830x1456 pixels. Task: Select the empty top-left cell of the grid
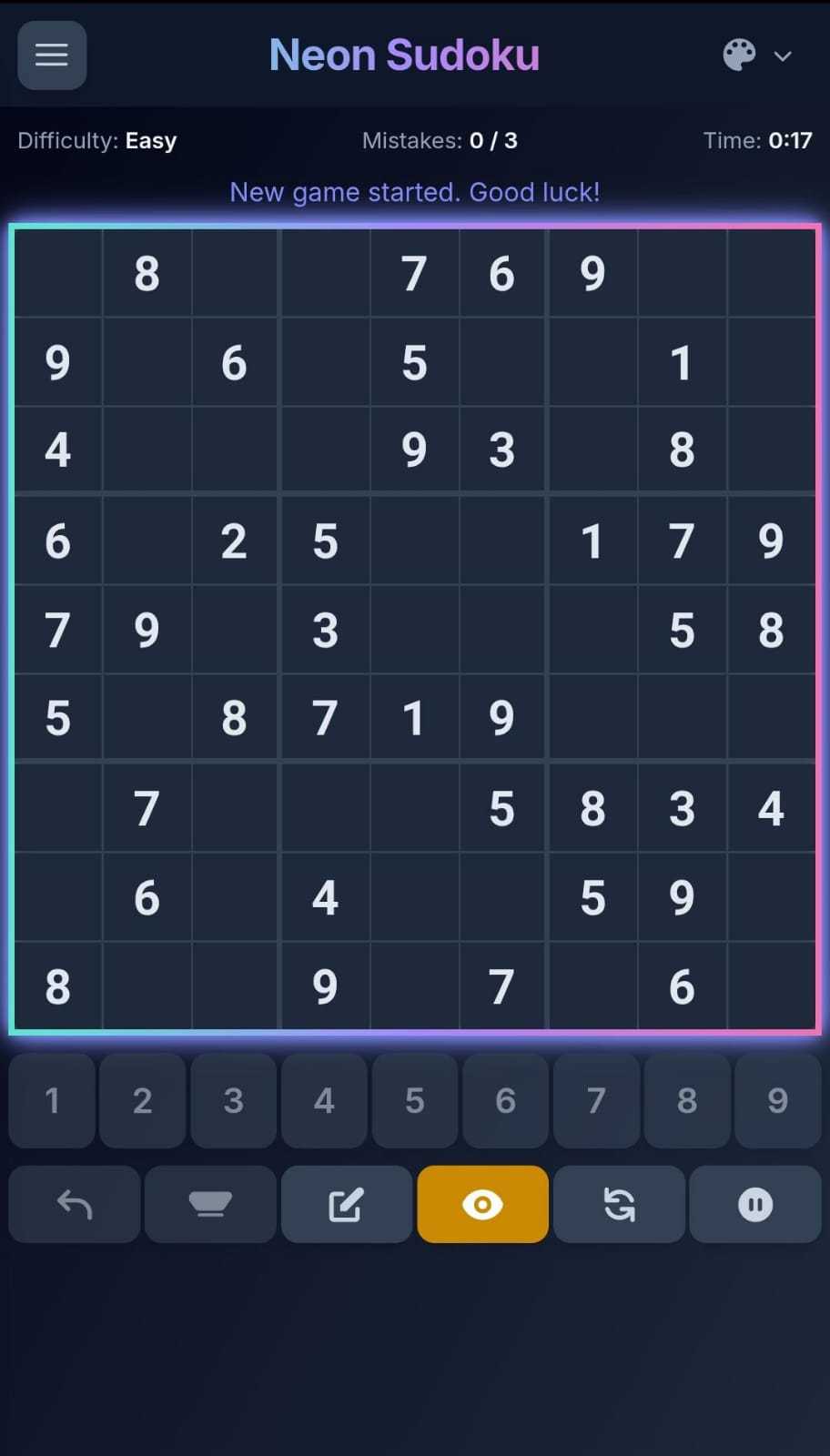click(x=58, y=273)
